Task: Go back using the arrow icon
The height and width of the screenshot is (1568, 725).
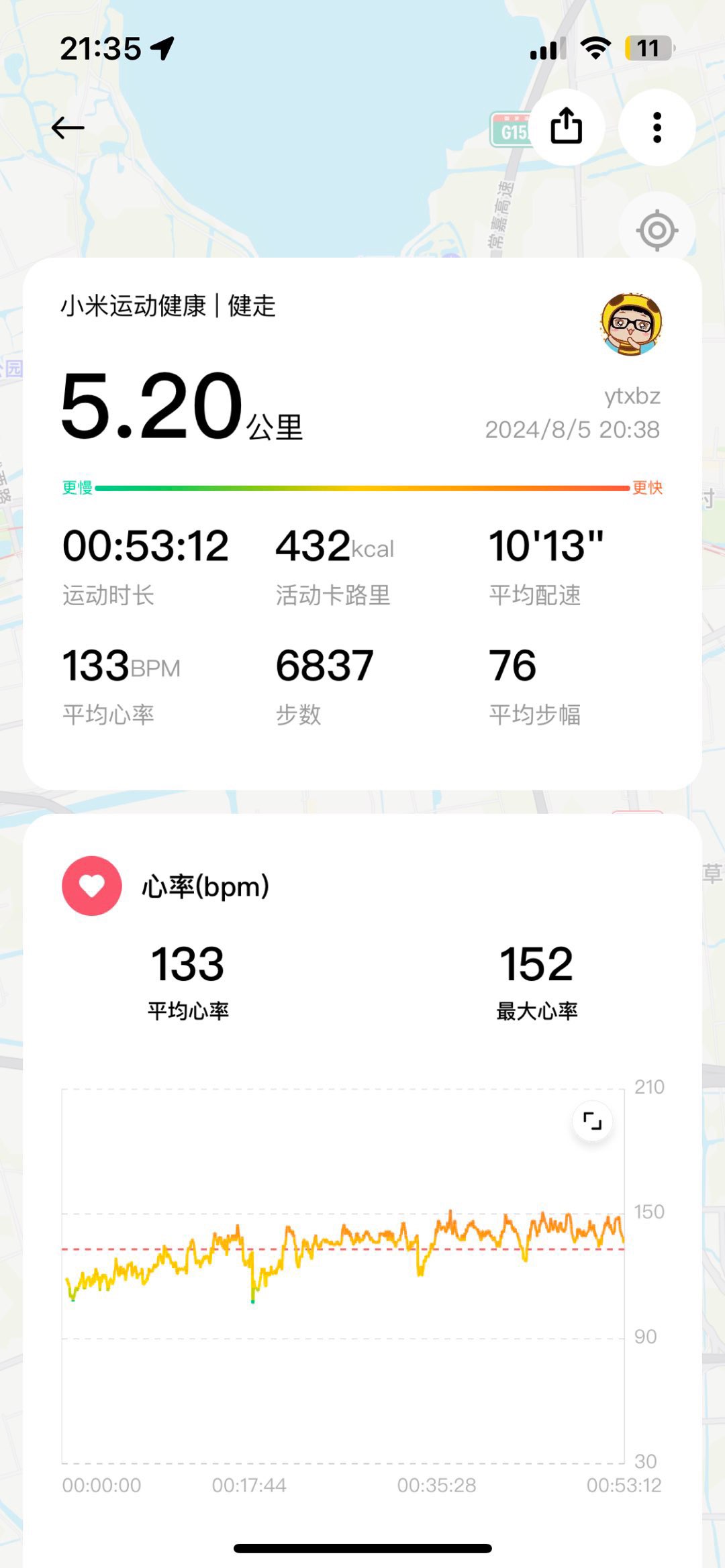Action: pos(68,127)
